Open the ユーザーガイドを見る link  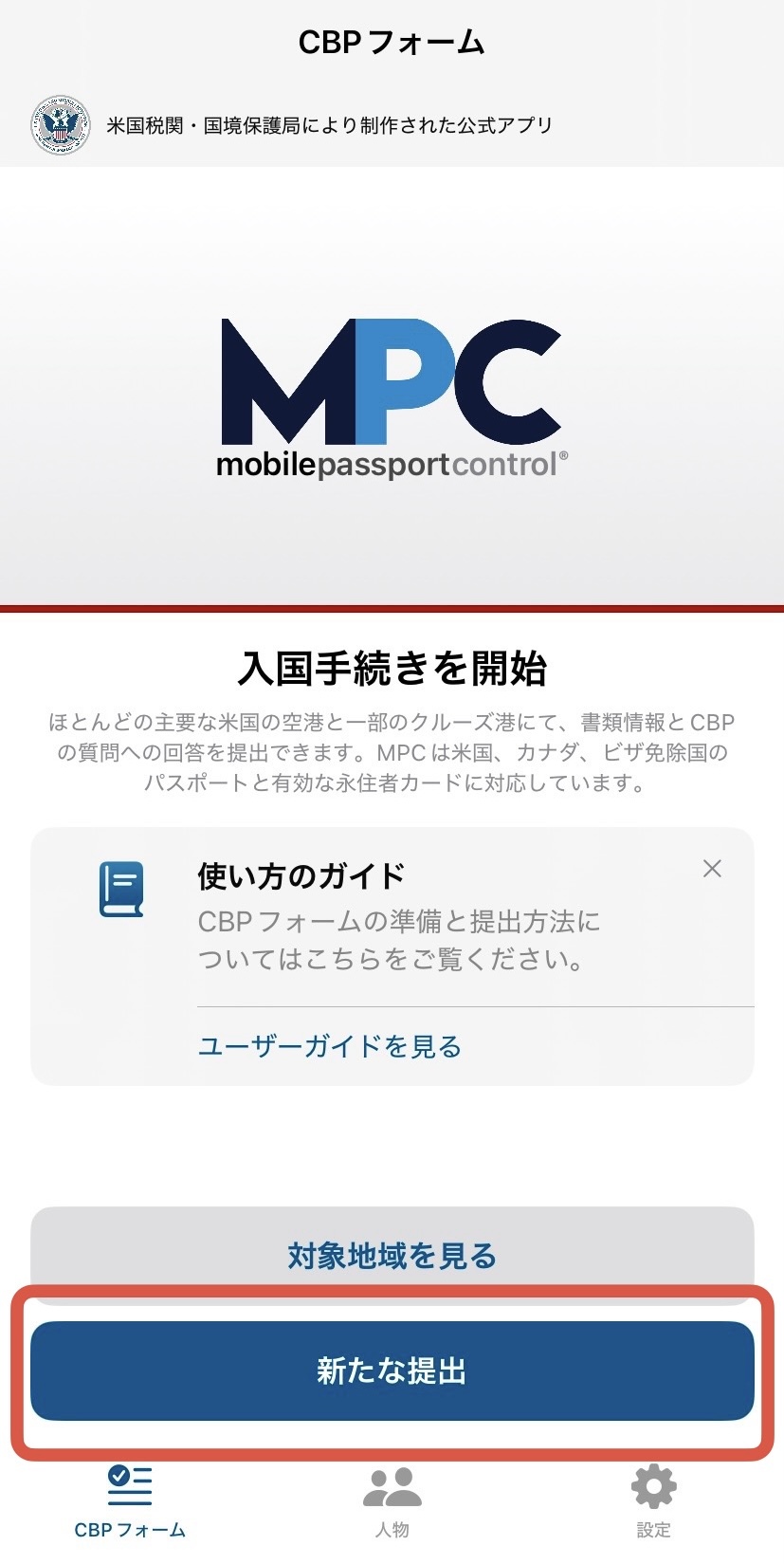point(330,1046)
